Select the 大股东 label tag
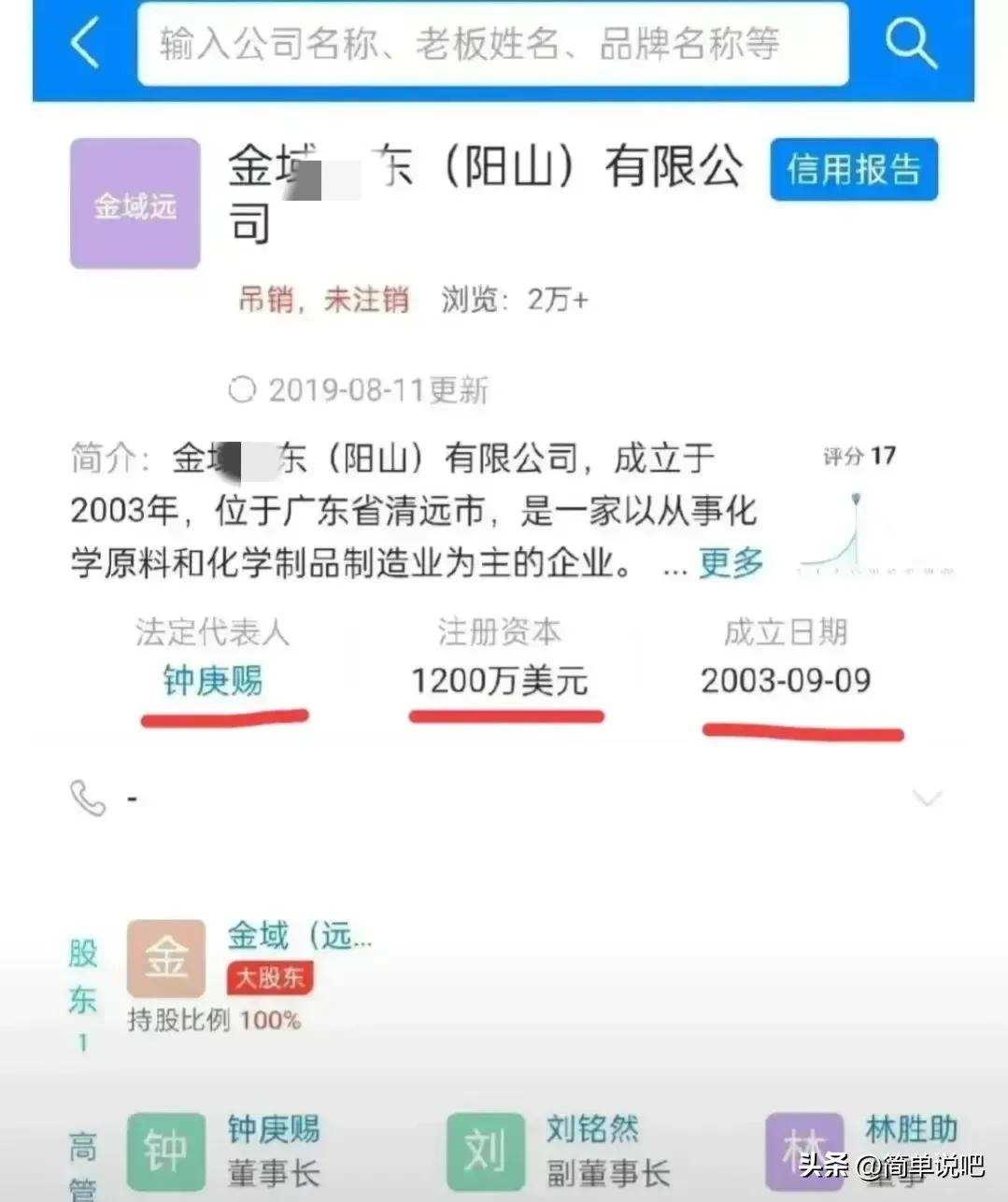 (x=270, y=980)
